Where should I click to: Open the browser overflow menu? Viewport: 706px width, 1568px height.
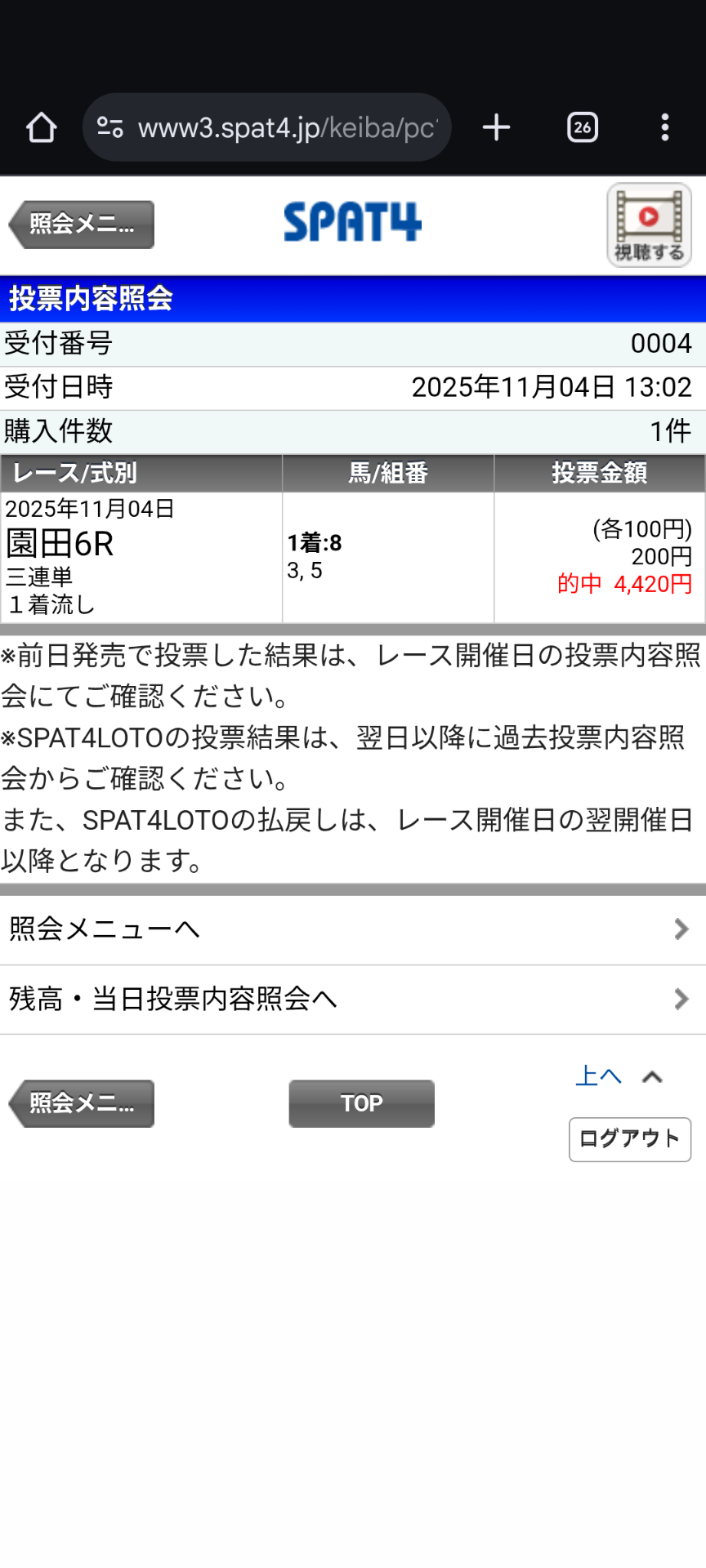point(664,127)
